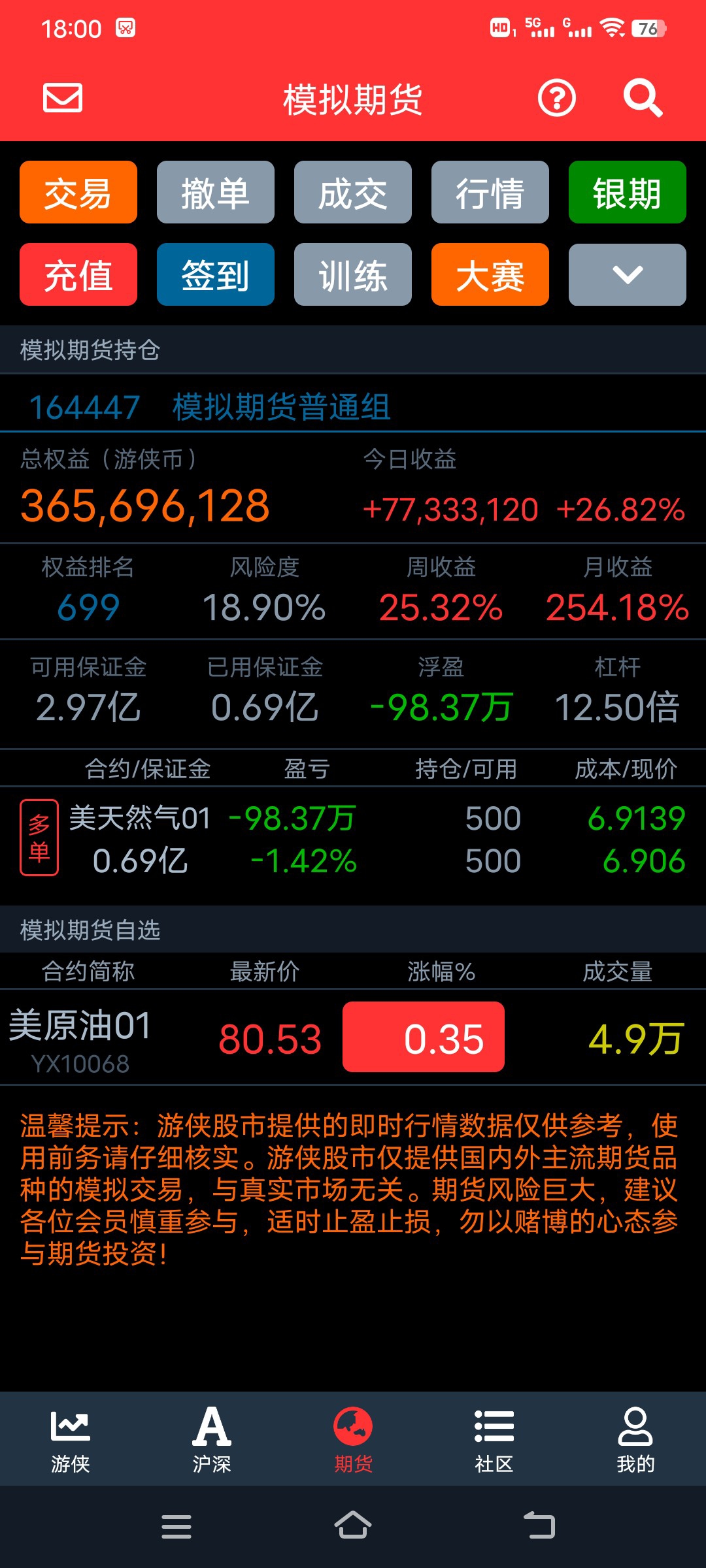
Task: Check in with 签到 button
Action: click(216, 274)
